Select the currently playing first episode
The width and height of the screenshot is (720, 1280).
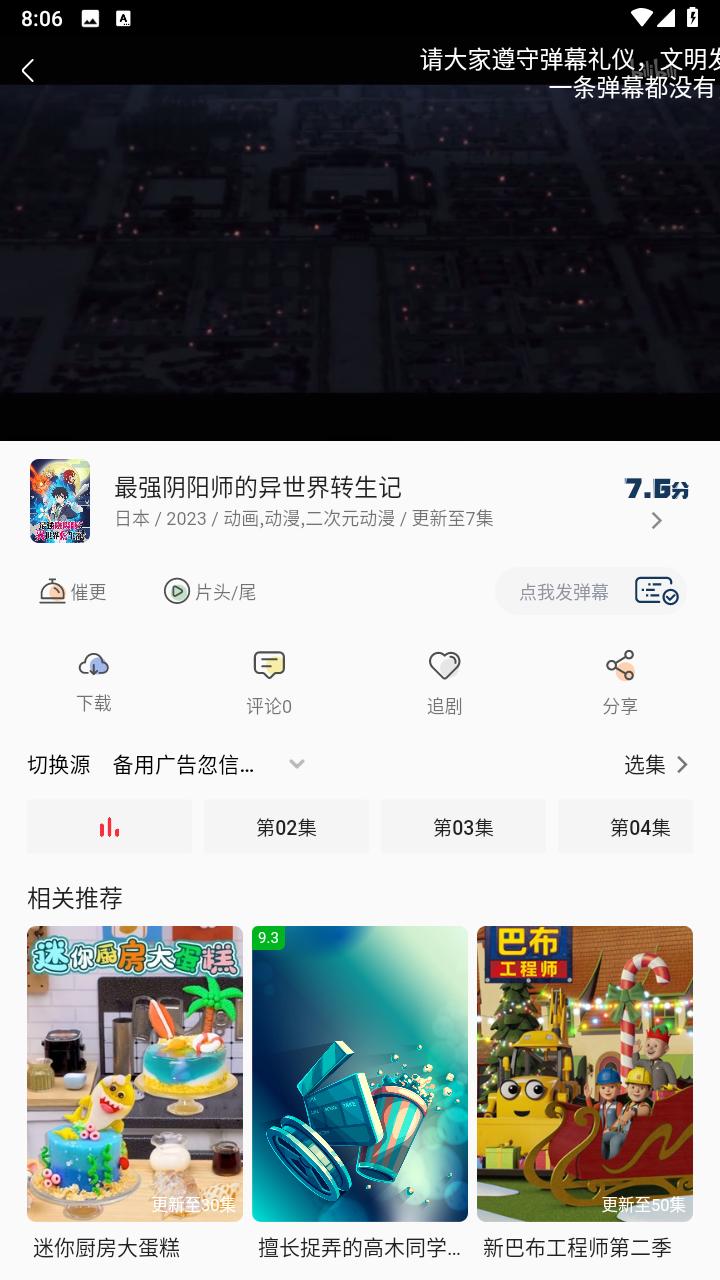[109, 827]
